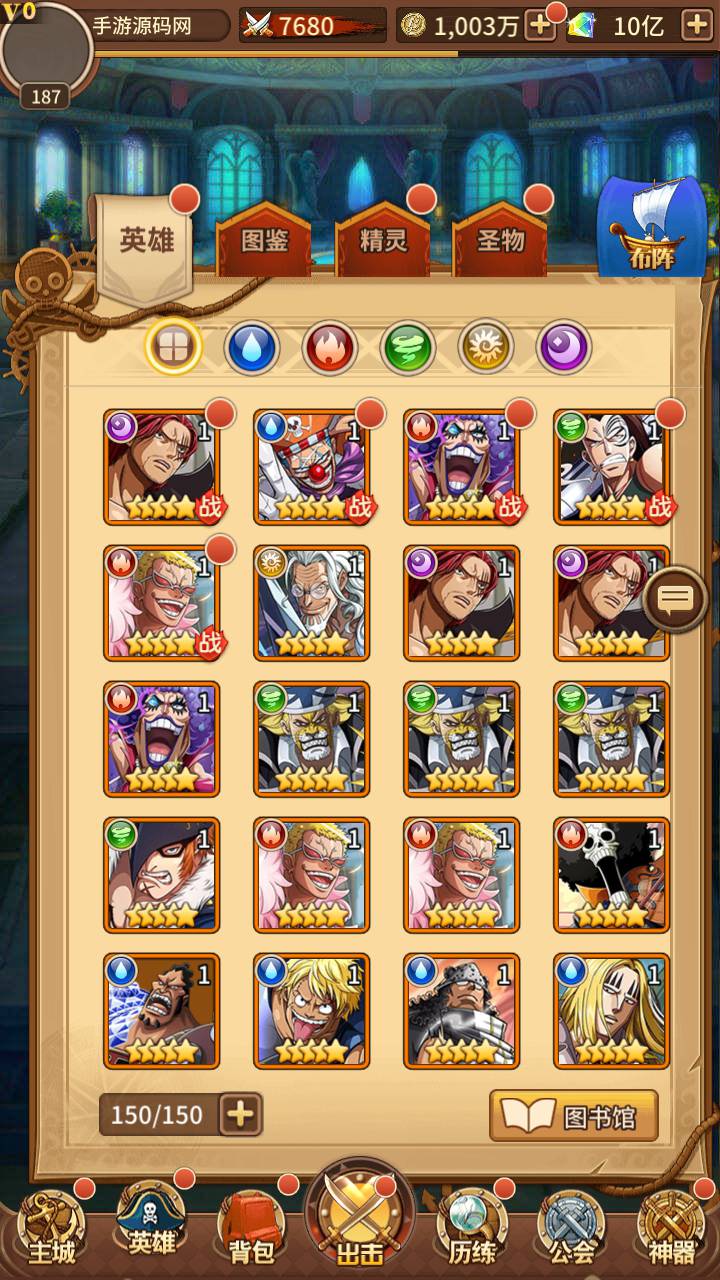Open the 公会 guild section

(x=572, y=1230)
